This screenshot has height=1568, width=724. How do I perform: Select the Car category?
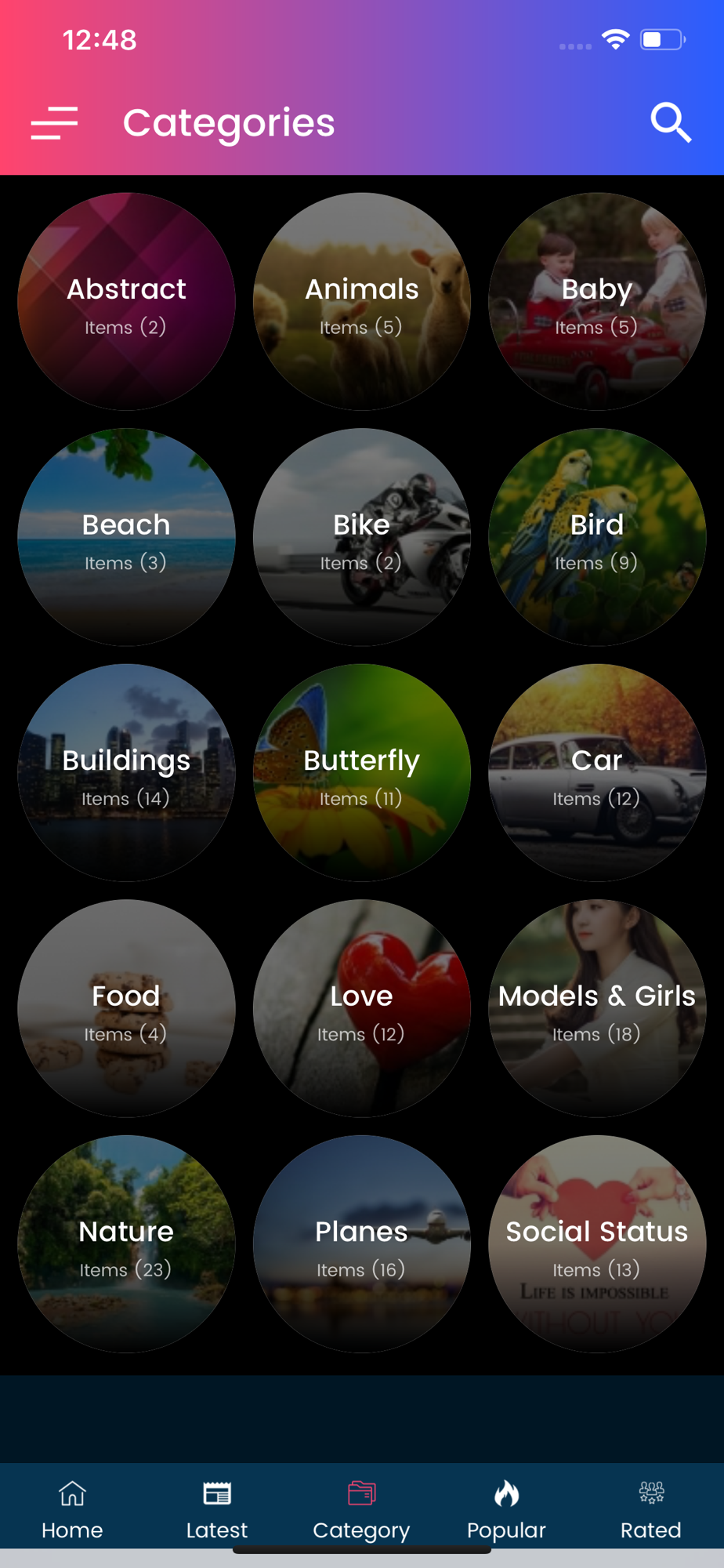[x=597, y=773]
